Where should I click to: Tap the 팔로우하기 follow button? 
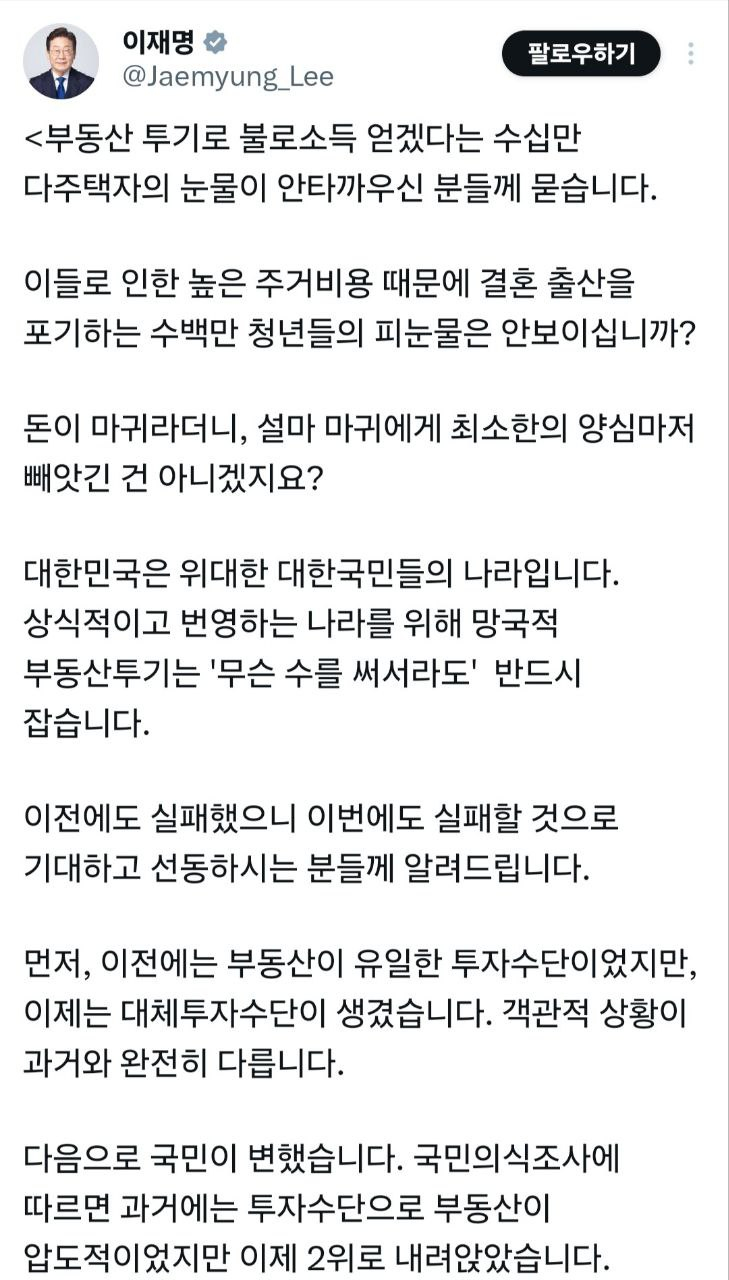[581, 54]
